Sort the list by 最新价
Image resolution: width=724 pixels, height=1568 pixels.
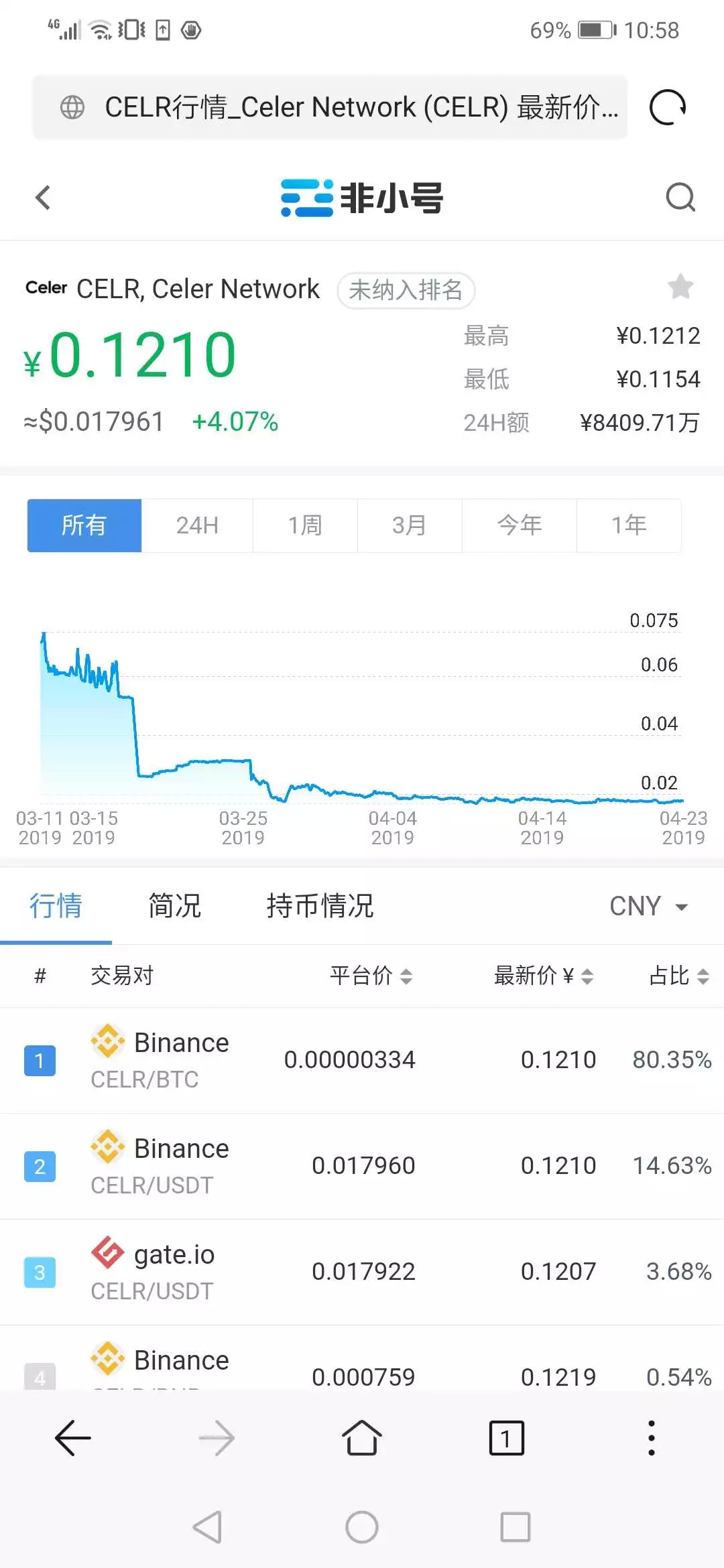(544, 976)
